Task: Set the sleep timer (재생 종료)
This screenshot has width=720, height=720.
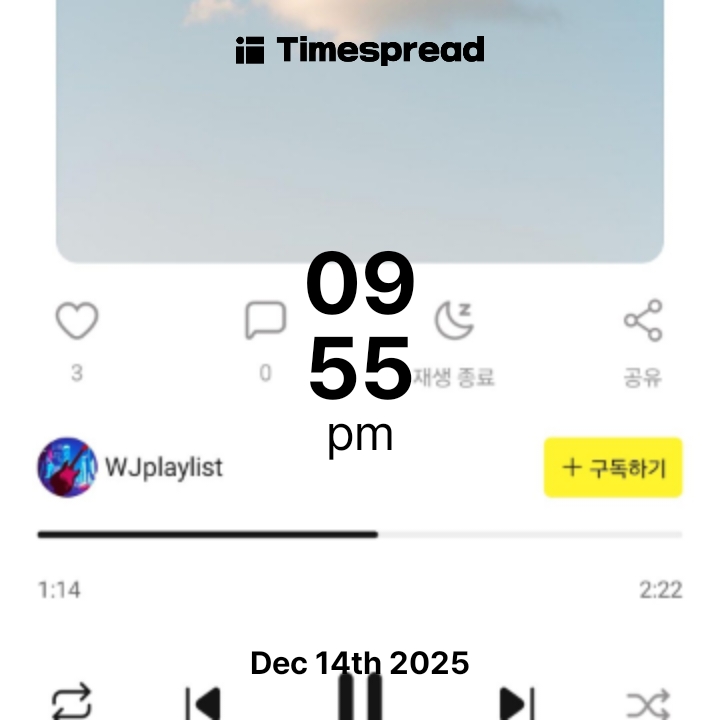Action: pos(454,322)
